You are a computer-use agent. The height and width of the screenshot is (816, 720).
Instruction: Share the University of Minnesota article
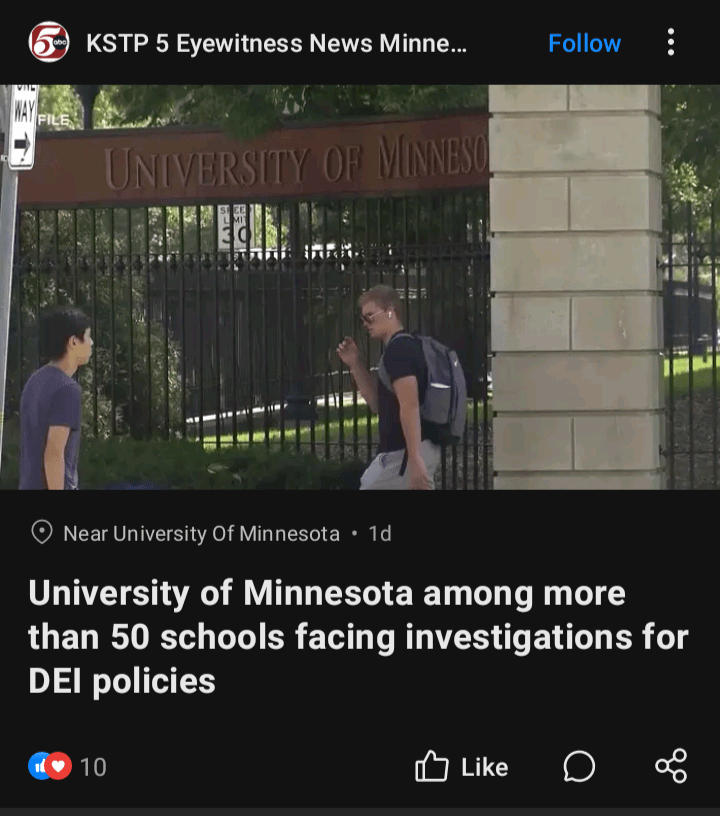coord(671,766)
